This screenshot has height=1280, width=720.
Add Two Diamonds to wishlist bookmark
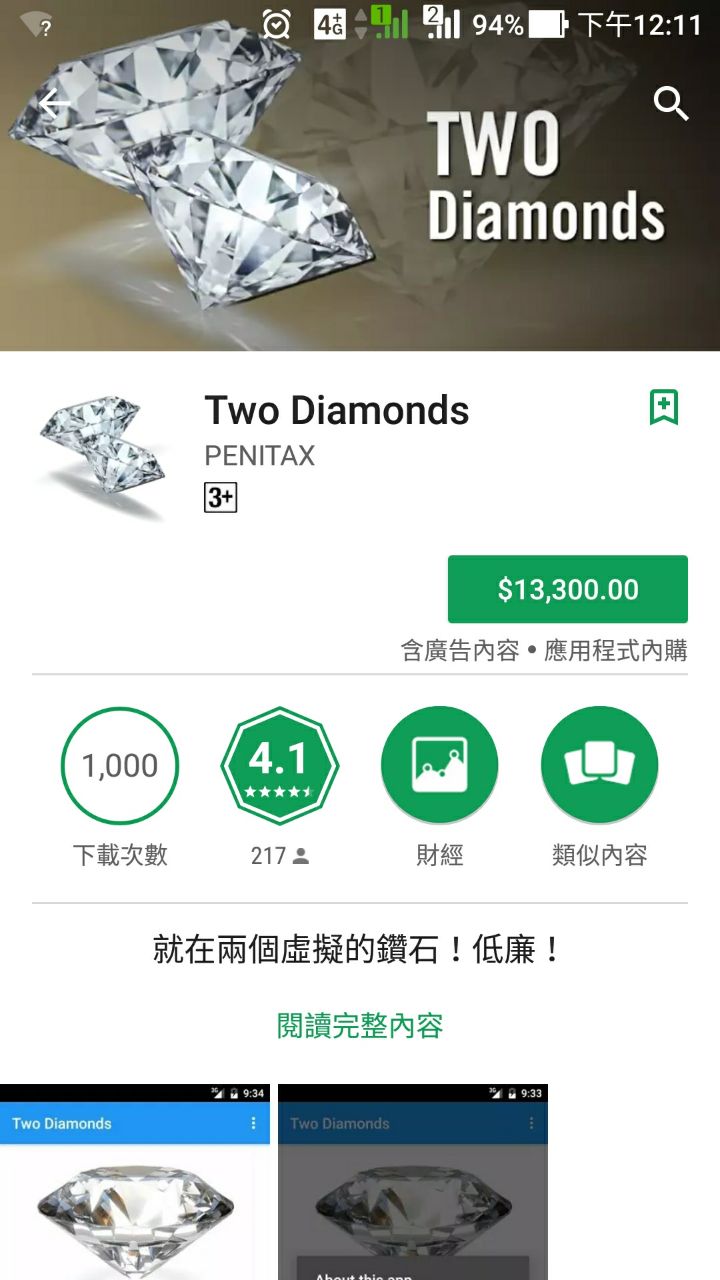(x=664, y=408)
